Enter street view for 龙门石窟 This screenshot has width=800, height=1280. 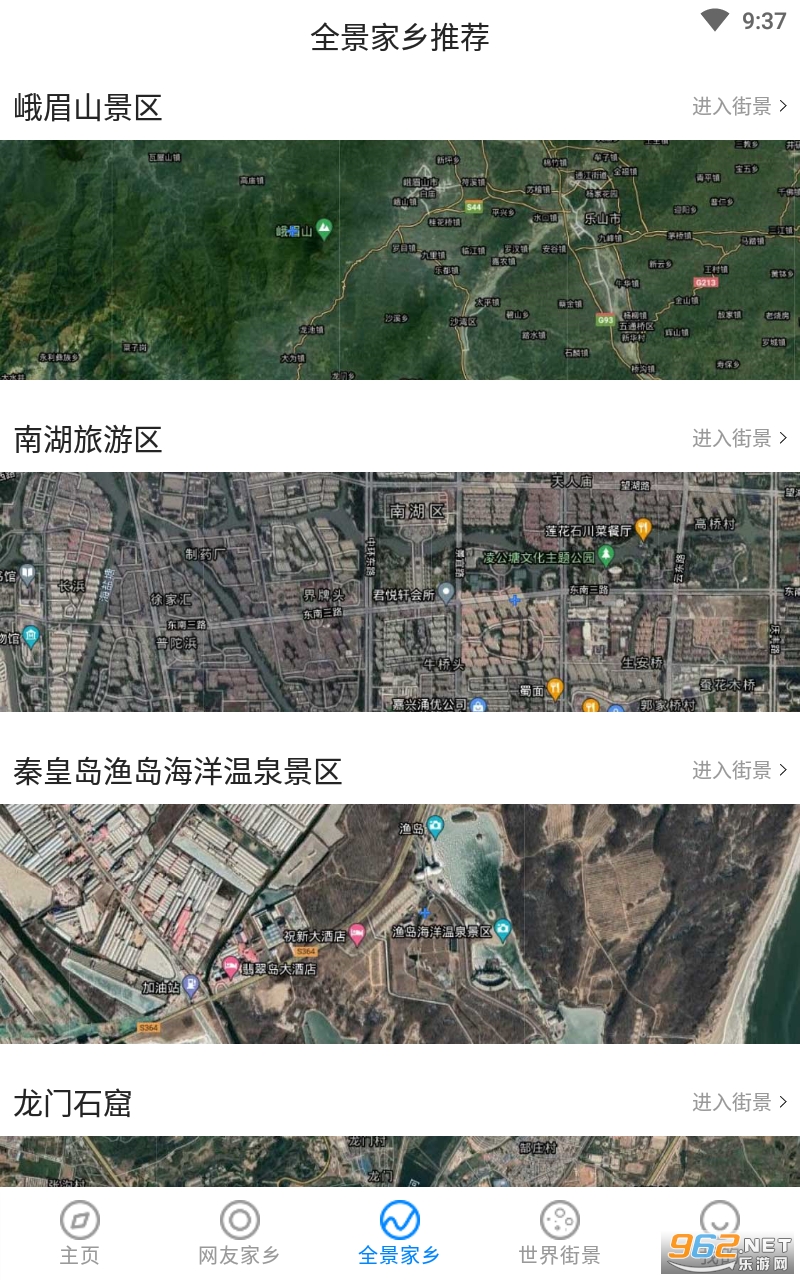pos(739,1102)
